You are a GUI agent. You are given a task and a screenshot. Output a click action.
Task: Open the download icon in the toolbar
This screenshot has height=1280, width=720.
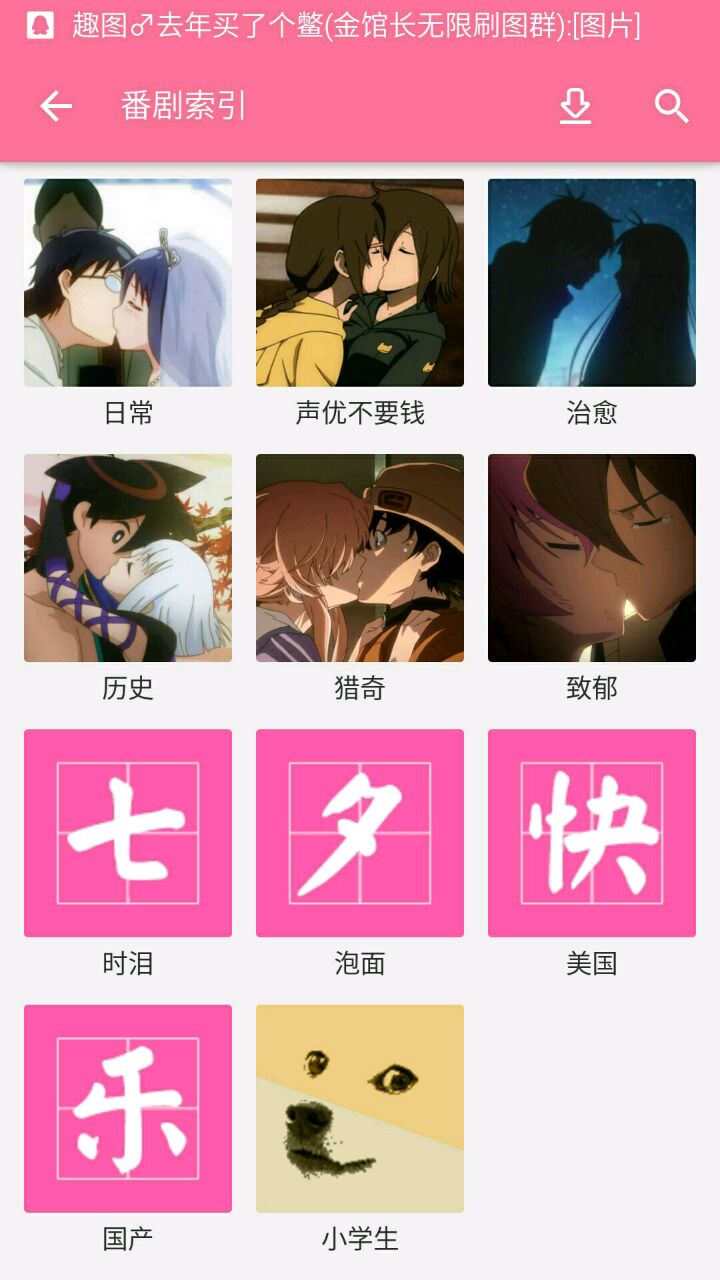tap(575, 106)
